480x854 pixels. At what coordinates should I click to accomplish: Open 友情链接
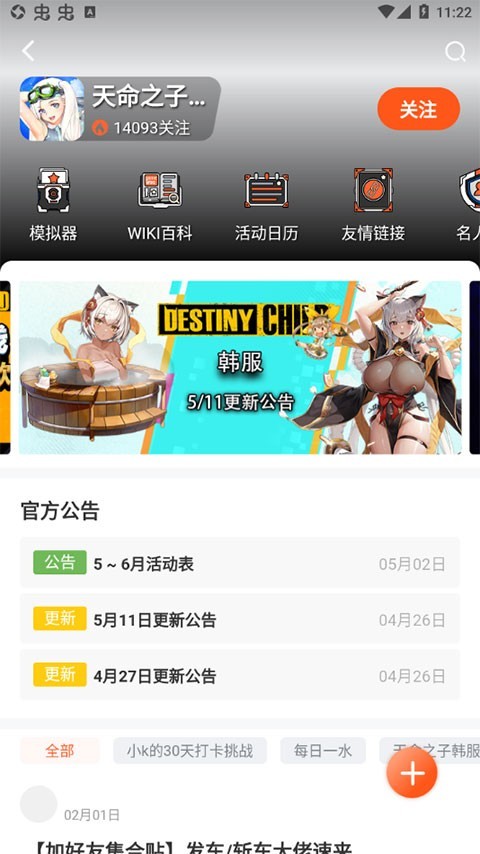373,205
